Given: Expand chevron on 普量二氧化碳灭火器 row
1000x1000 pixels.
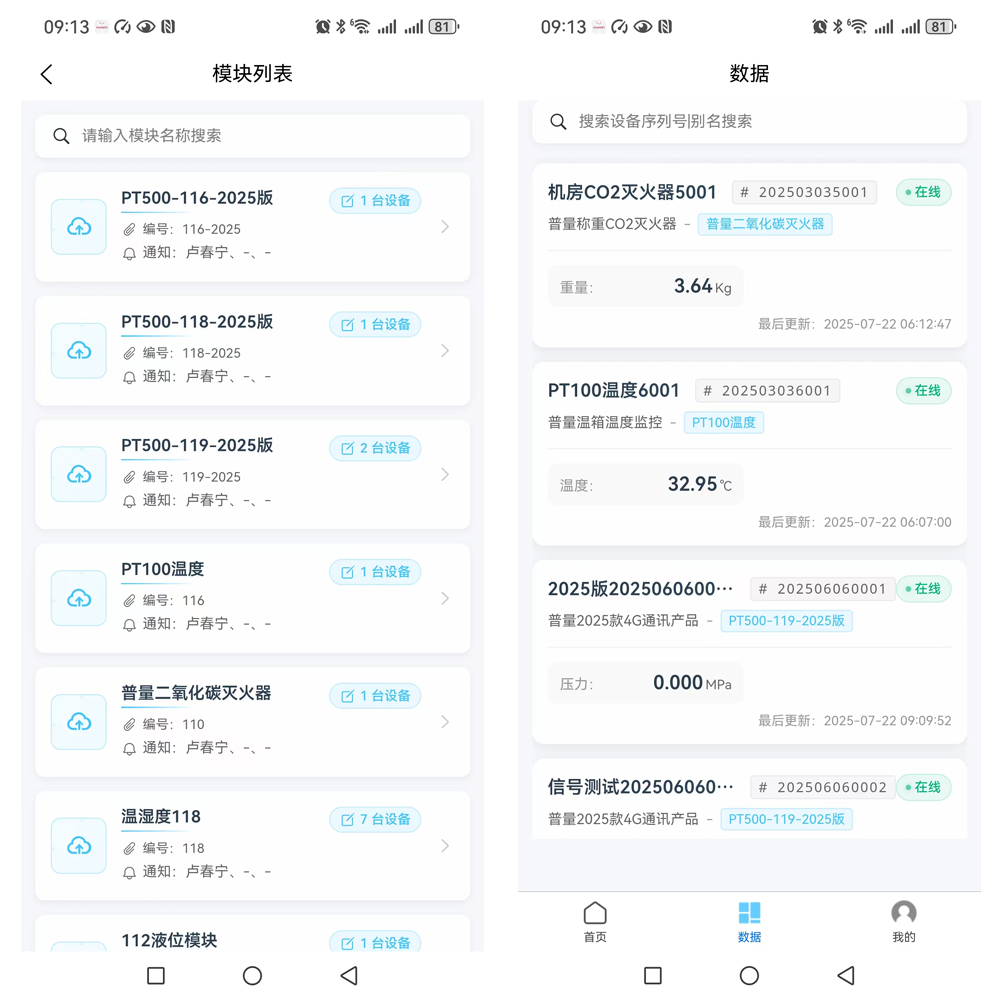Looking at the screenshot, I should (445, 722).
